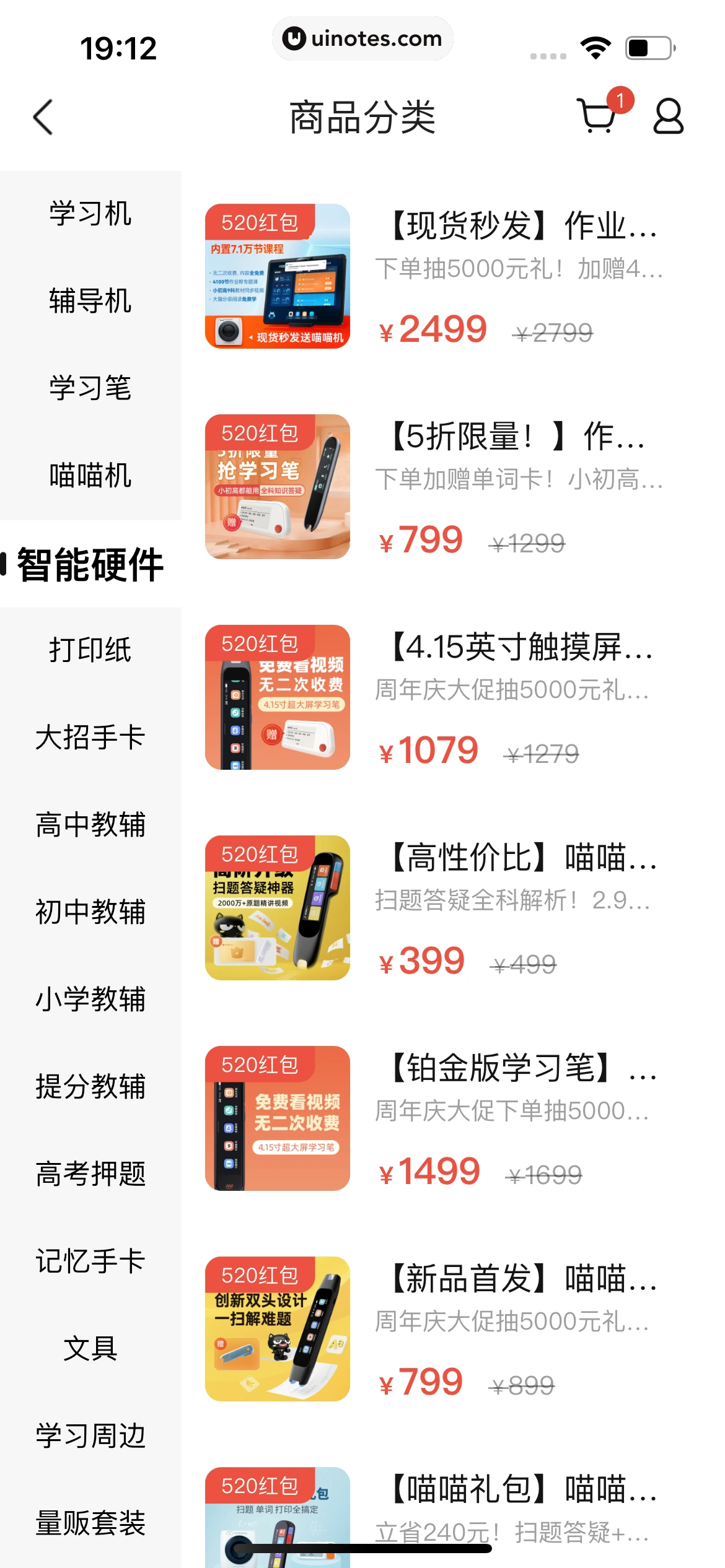Open the 文具 category
725x1568 pixels.
pos(90,1349)
